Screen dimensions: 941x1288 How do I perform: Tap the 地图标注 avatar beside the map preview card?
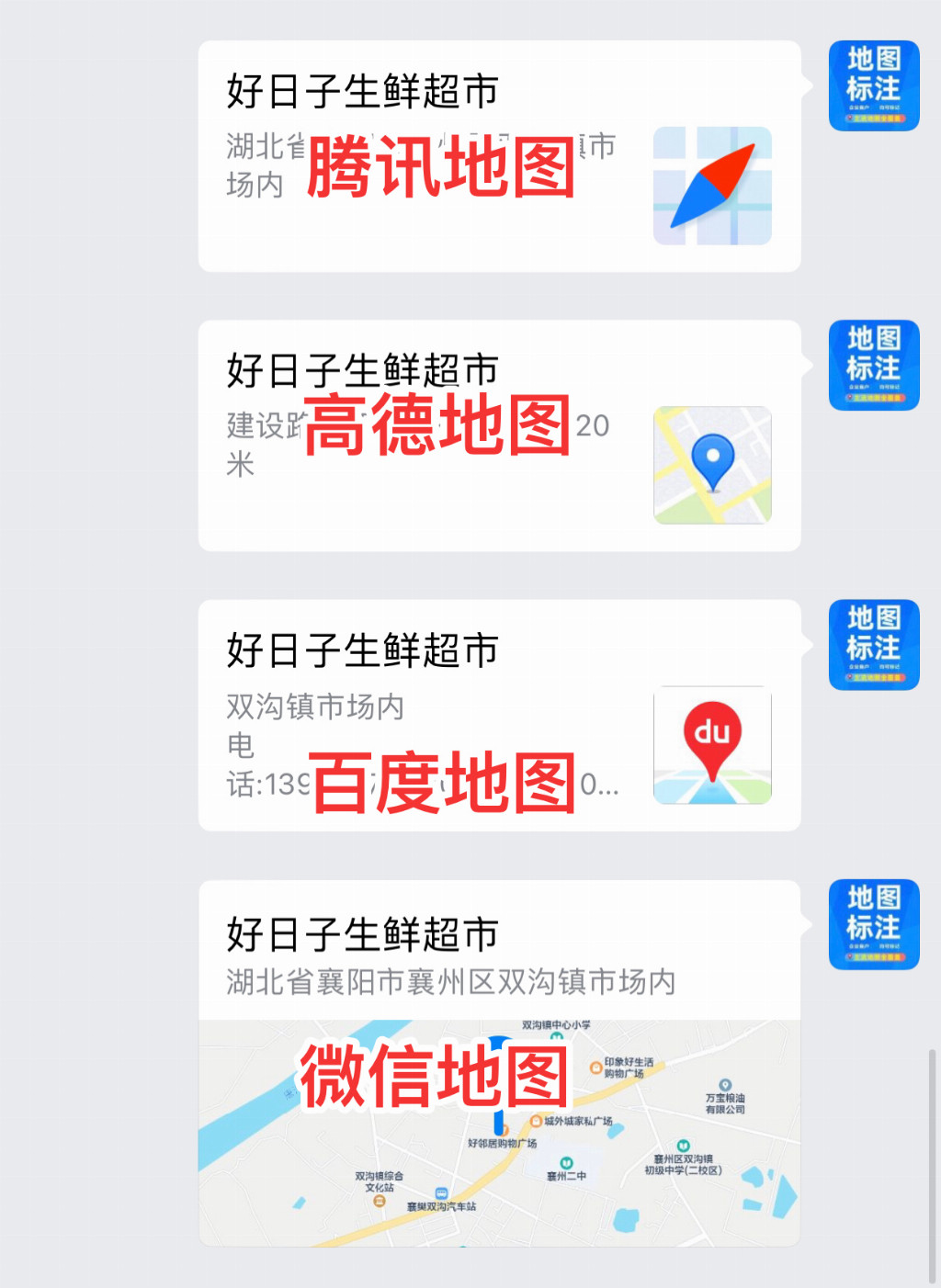coord(873,923)
